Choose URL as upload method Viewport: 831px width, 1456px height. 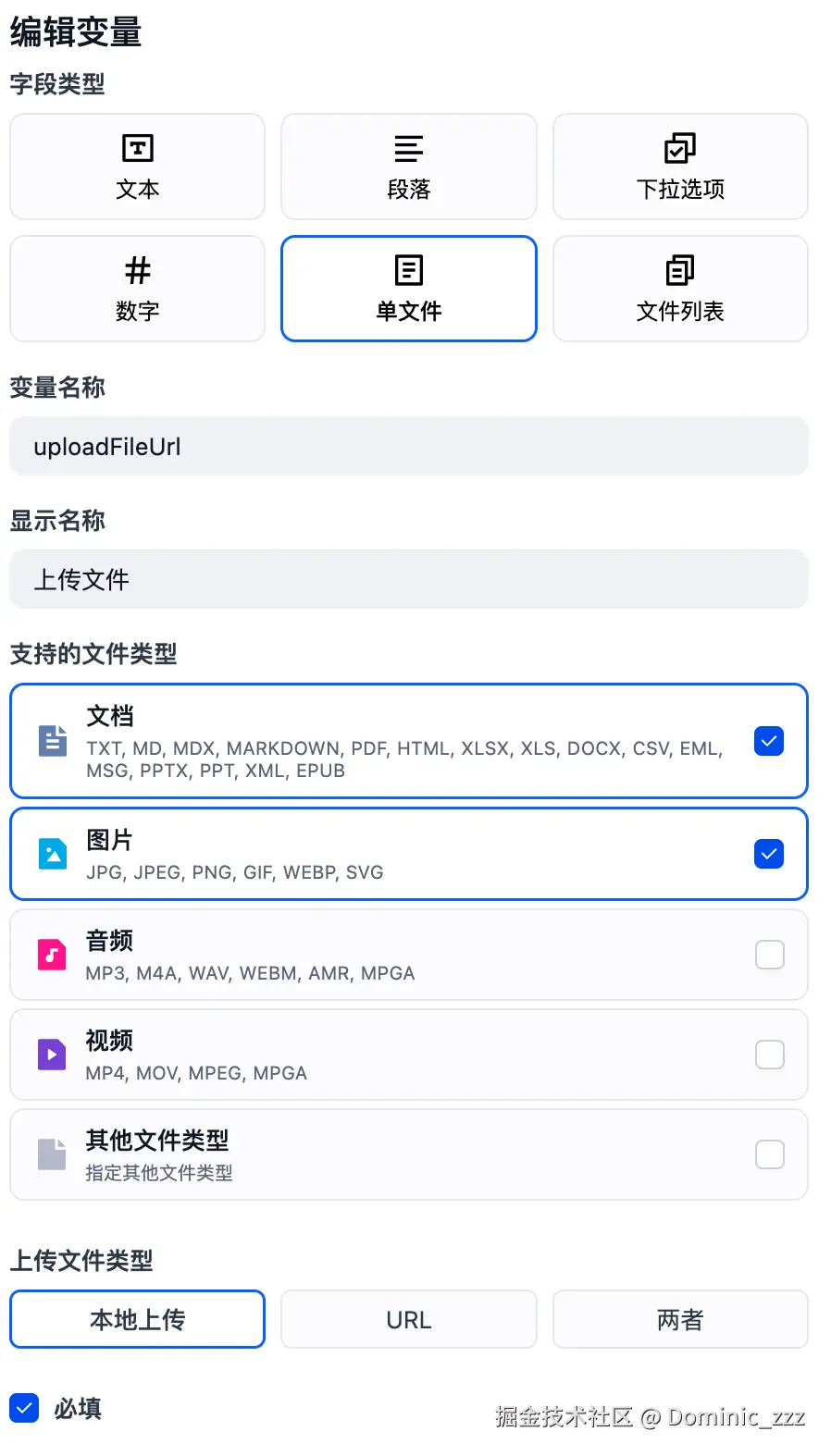tap(408, 1319)
